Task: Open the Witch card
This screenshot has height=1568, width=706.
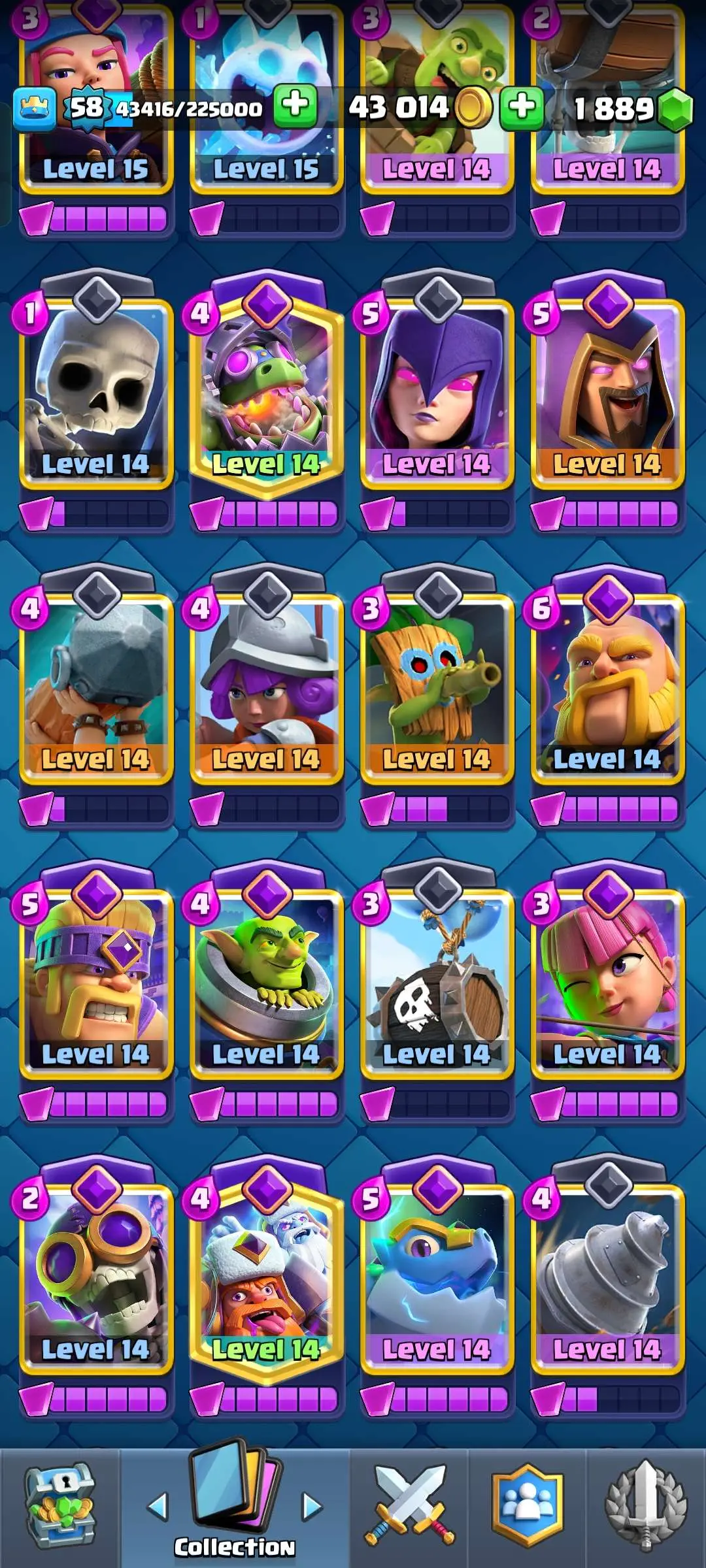Action: point(437,392)
